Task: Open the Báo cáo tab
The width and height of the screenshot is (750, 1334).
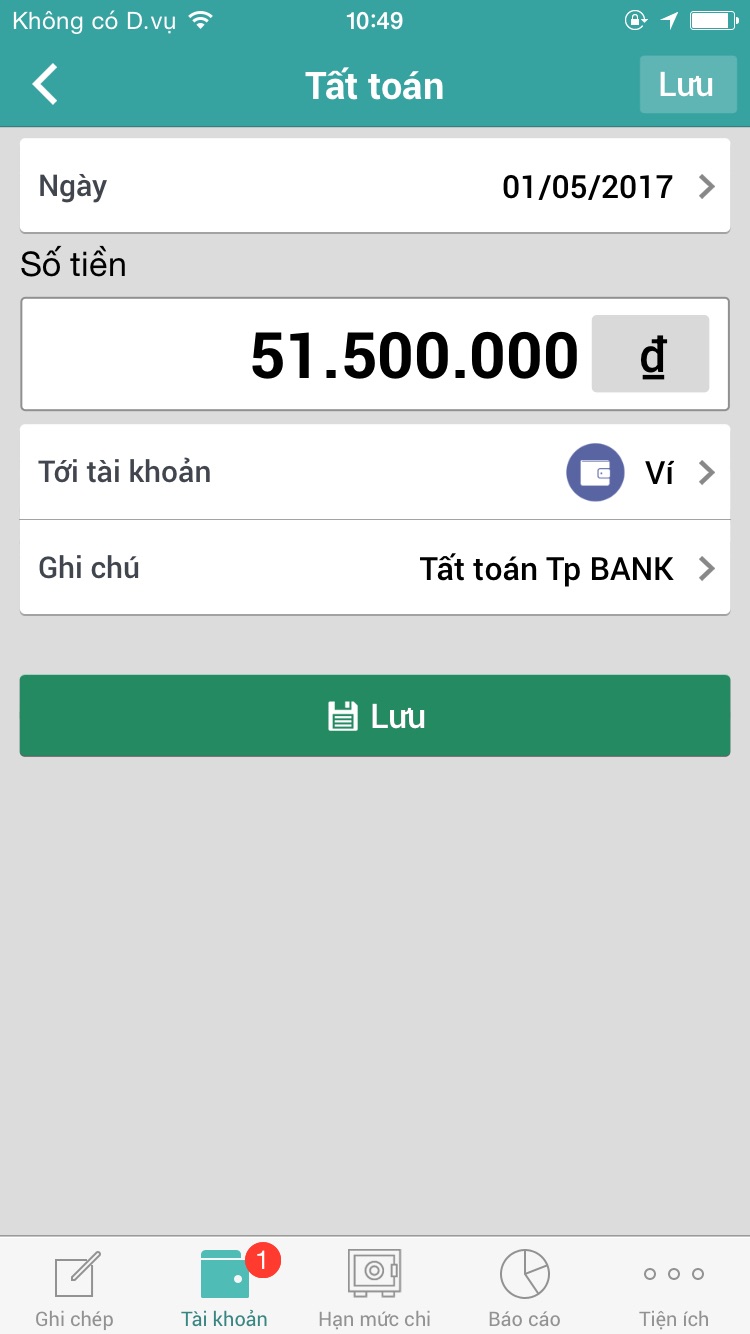Action: [x=524, y=1288]
